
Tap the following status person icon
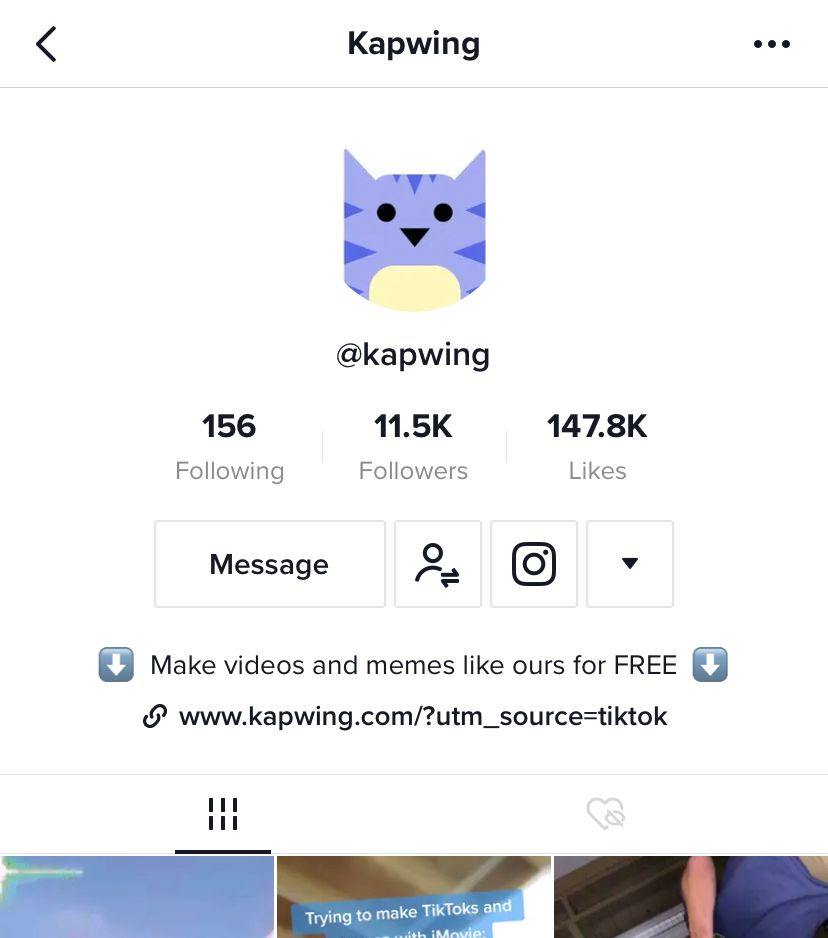438,564
